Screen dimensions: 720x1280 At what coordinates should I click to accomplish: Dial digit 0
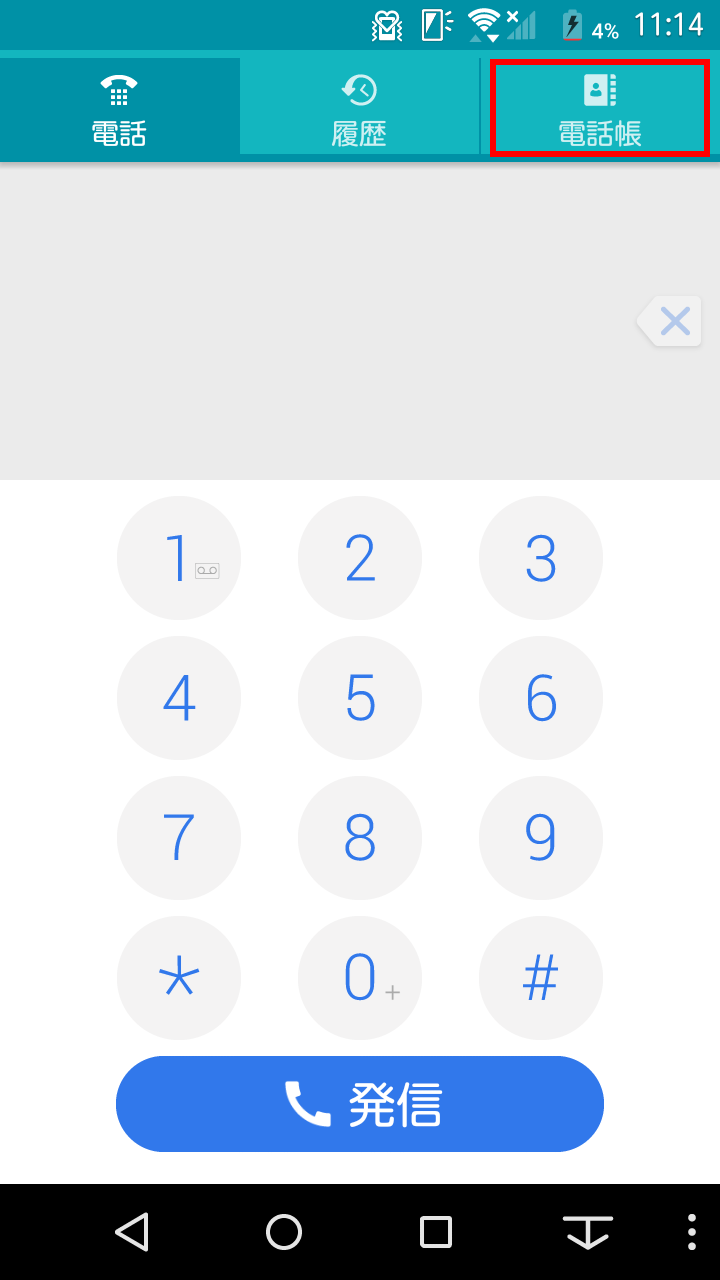coord(360,978)
